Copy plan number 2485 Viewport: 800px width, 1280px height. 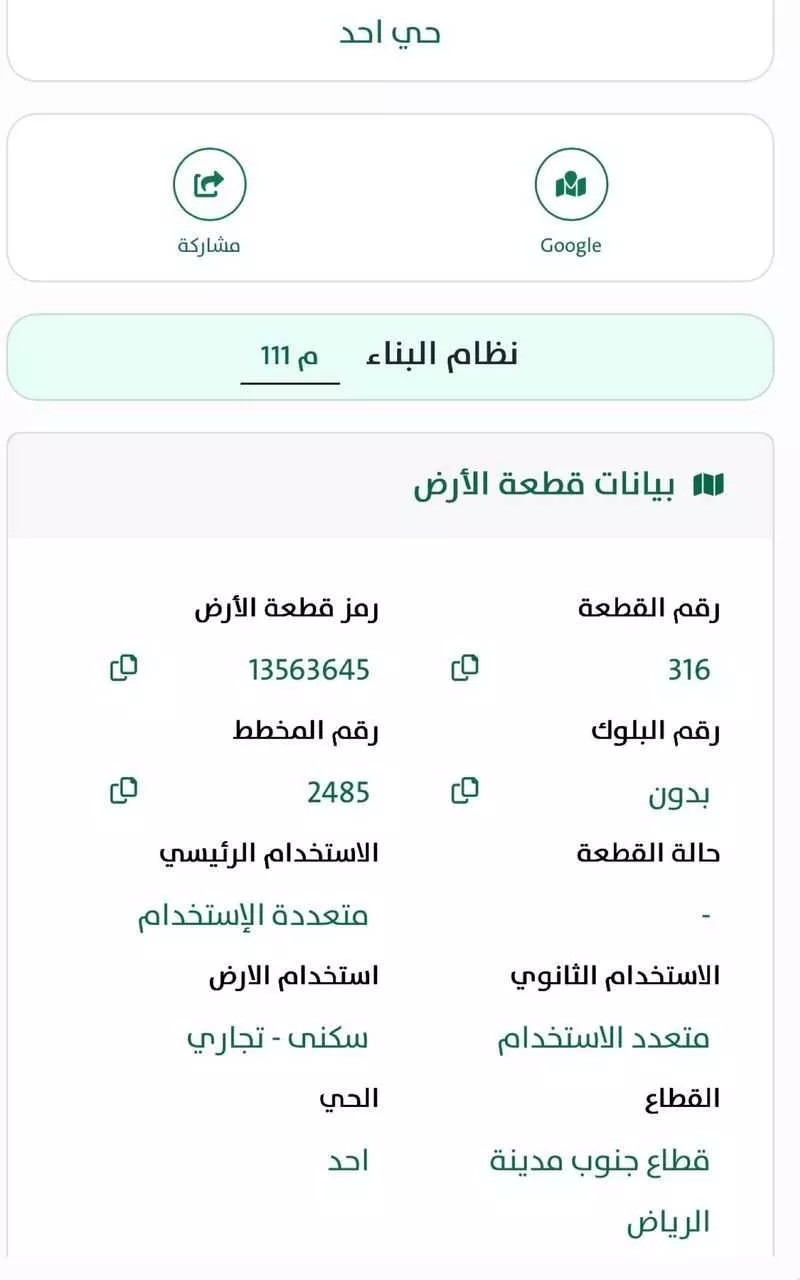pyautogui.click(x=124, y=790)
